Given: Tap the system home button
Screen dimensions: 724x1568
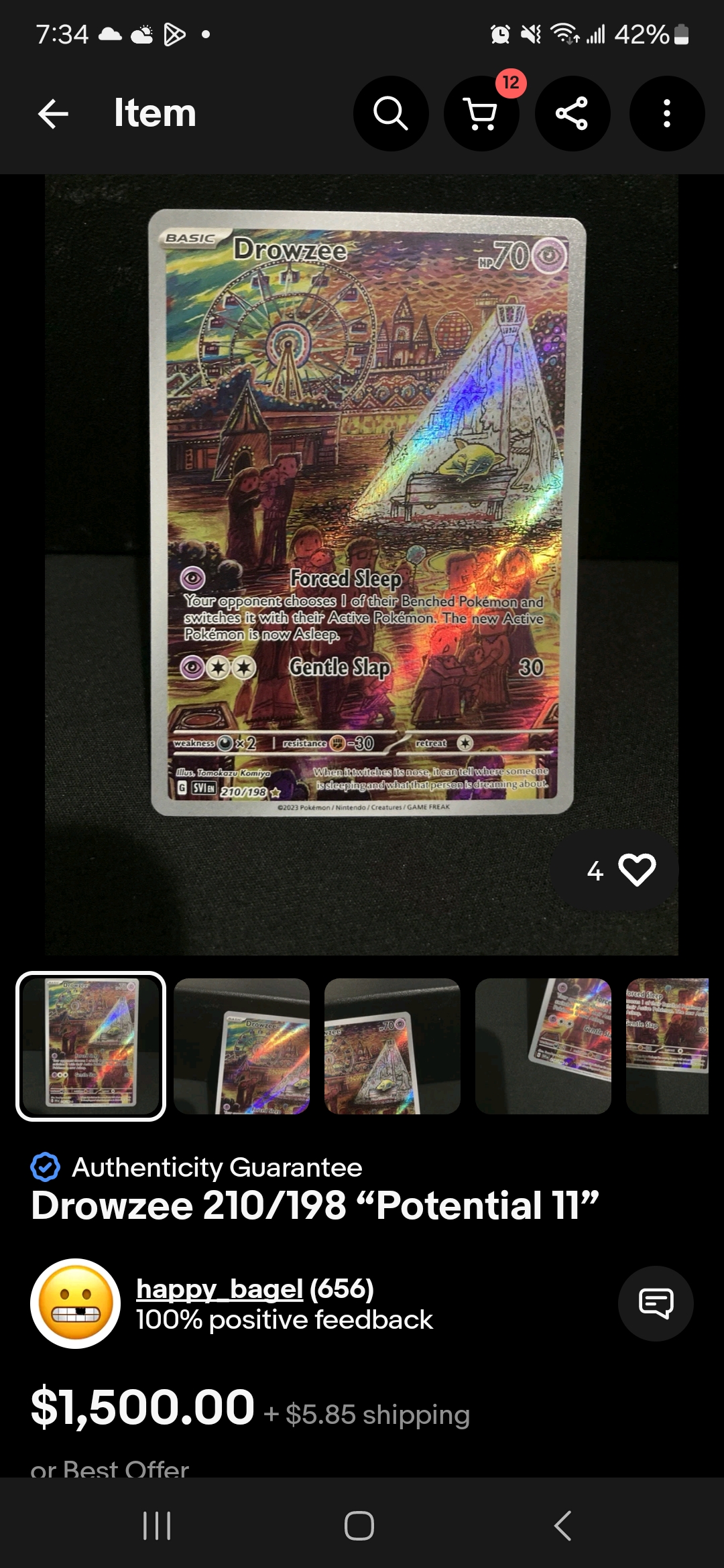Looking at the screenshot, I should (359, 1526).
